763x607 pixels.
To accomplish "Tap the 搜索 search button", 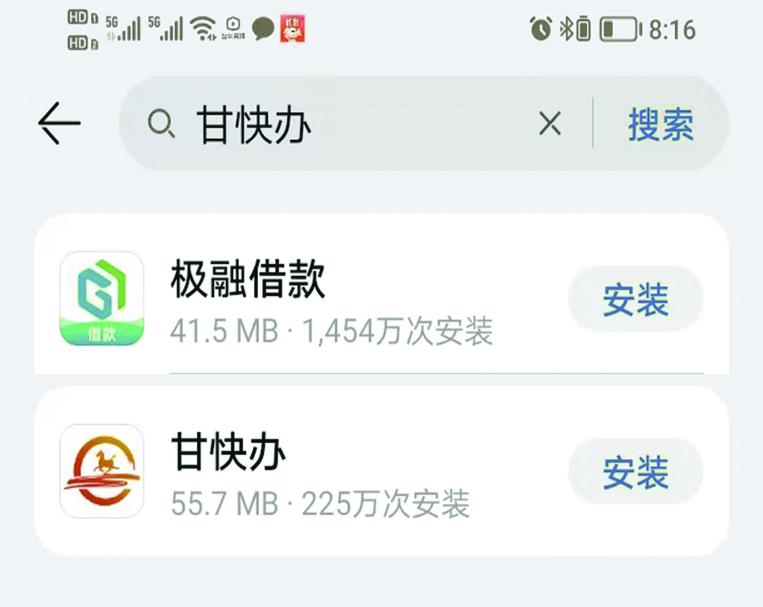I will tap(660, 124).
